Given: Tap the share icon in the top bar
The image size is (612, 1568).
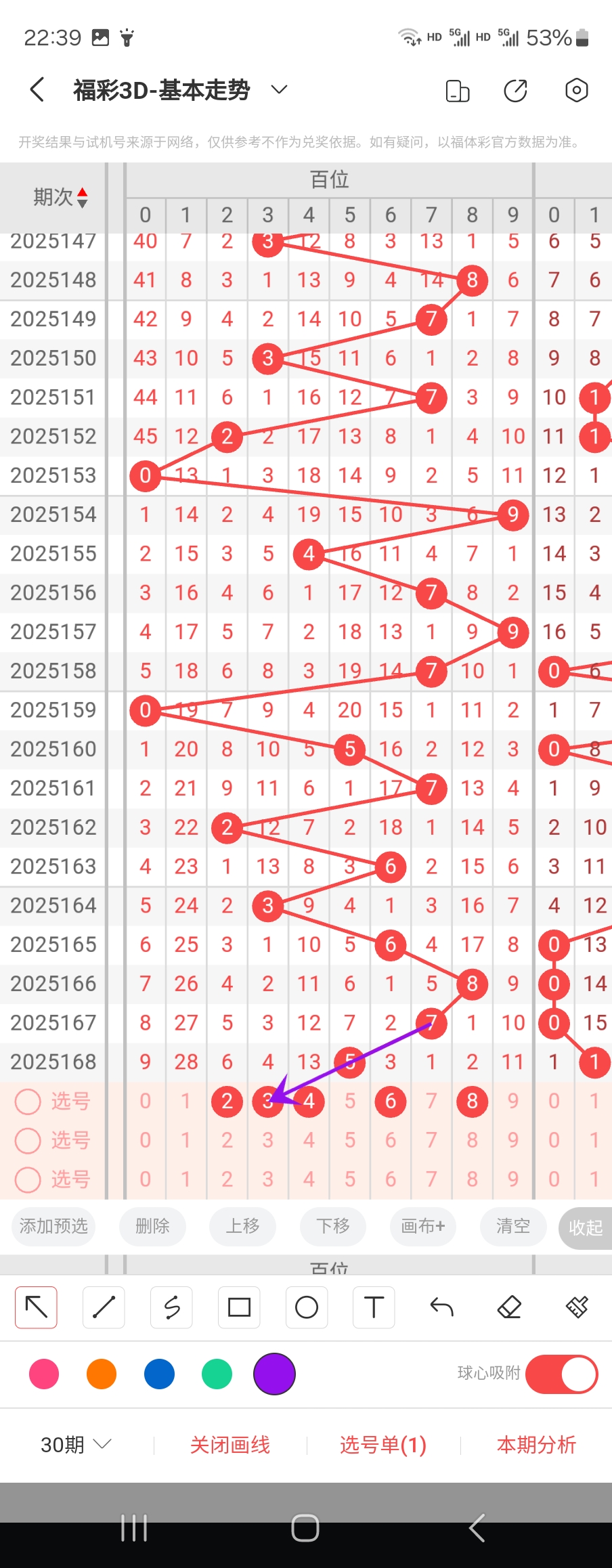Looking at the screenshot, I should pyautogui.click(x=515, y=90).
